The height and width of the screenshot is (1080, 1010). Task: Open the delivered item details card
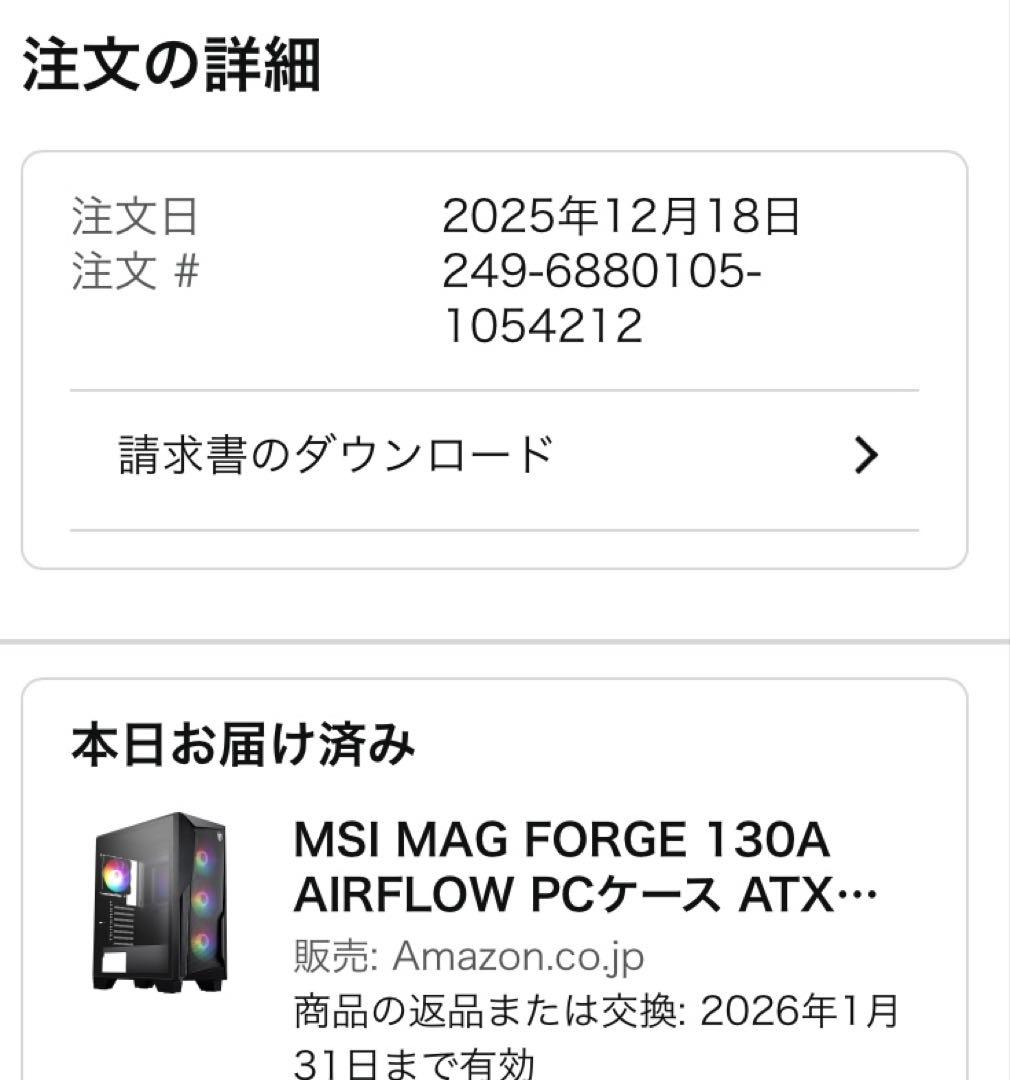[x=500, y=880]
